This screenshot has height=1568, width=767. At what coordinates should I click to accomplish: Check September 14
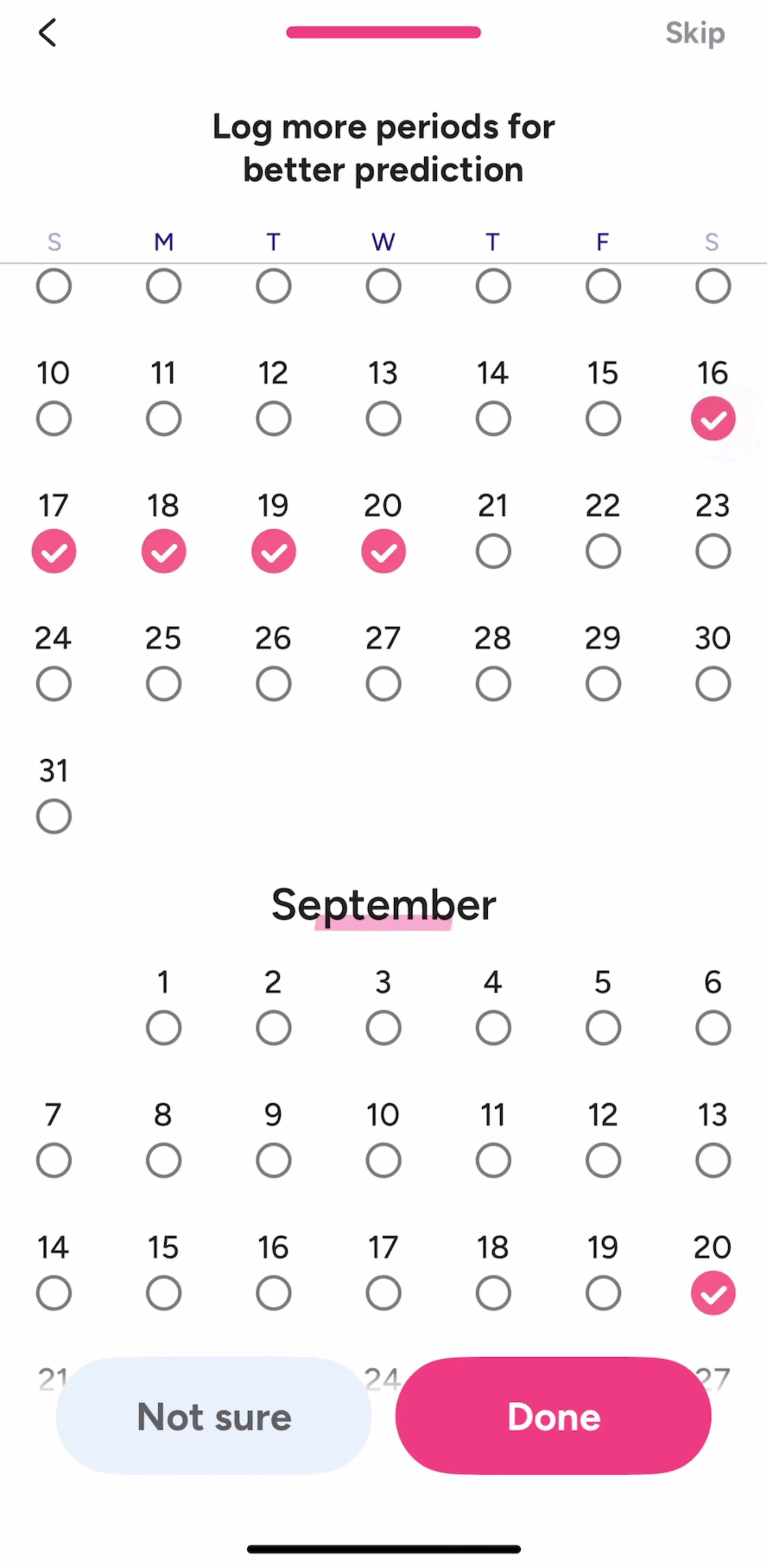[54, 1293]
